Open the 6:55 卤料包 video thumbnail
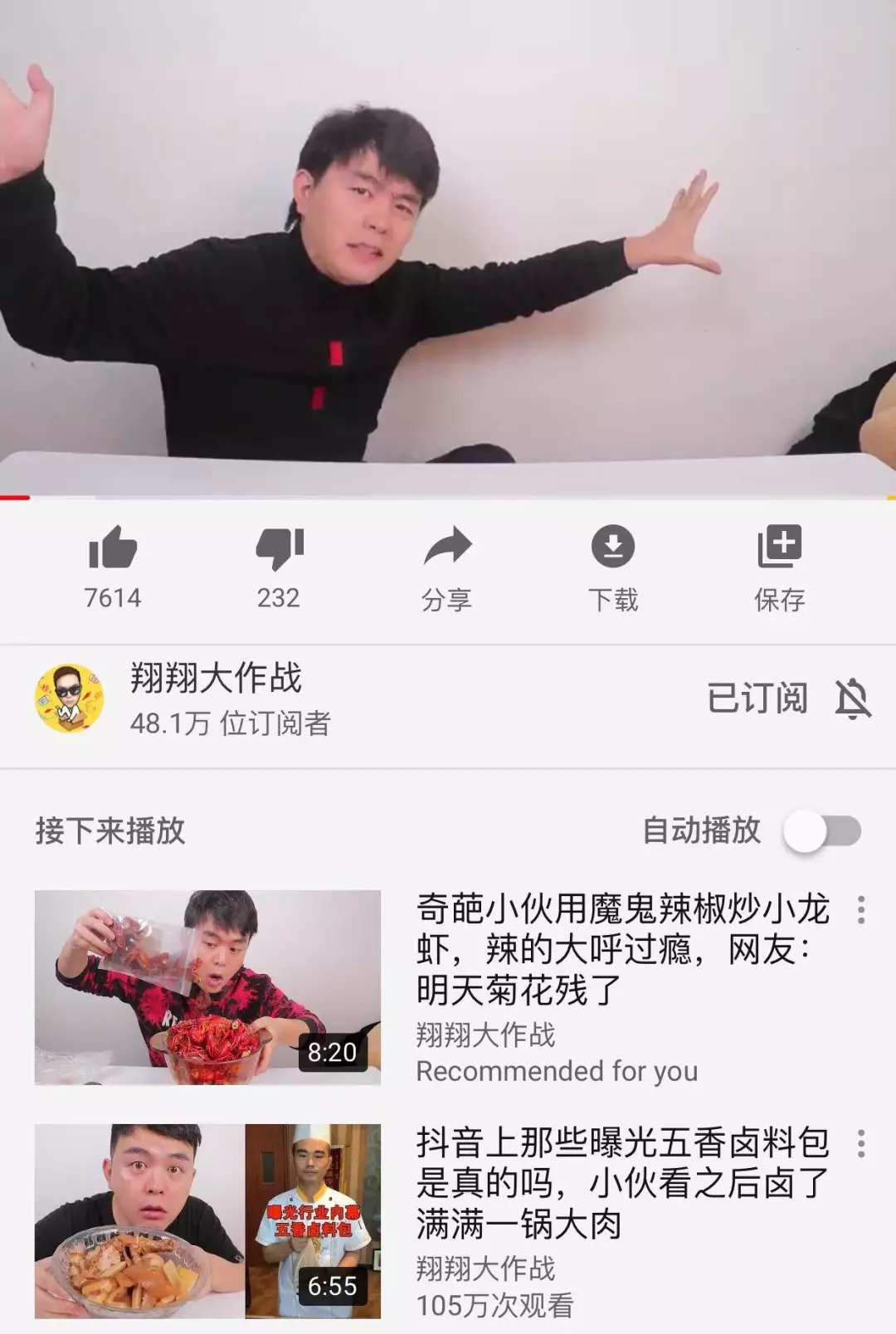Image resolution: width=896 pixels, height=1334 pixels. pos(207,1221)
